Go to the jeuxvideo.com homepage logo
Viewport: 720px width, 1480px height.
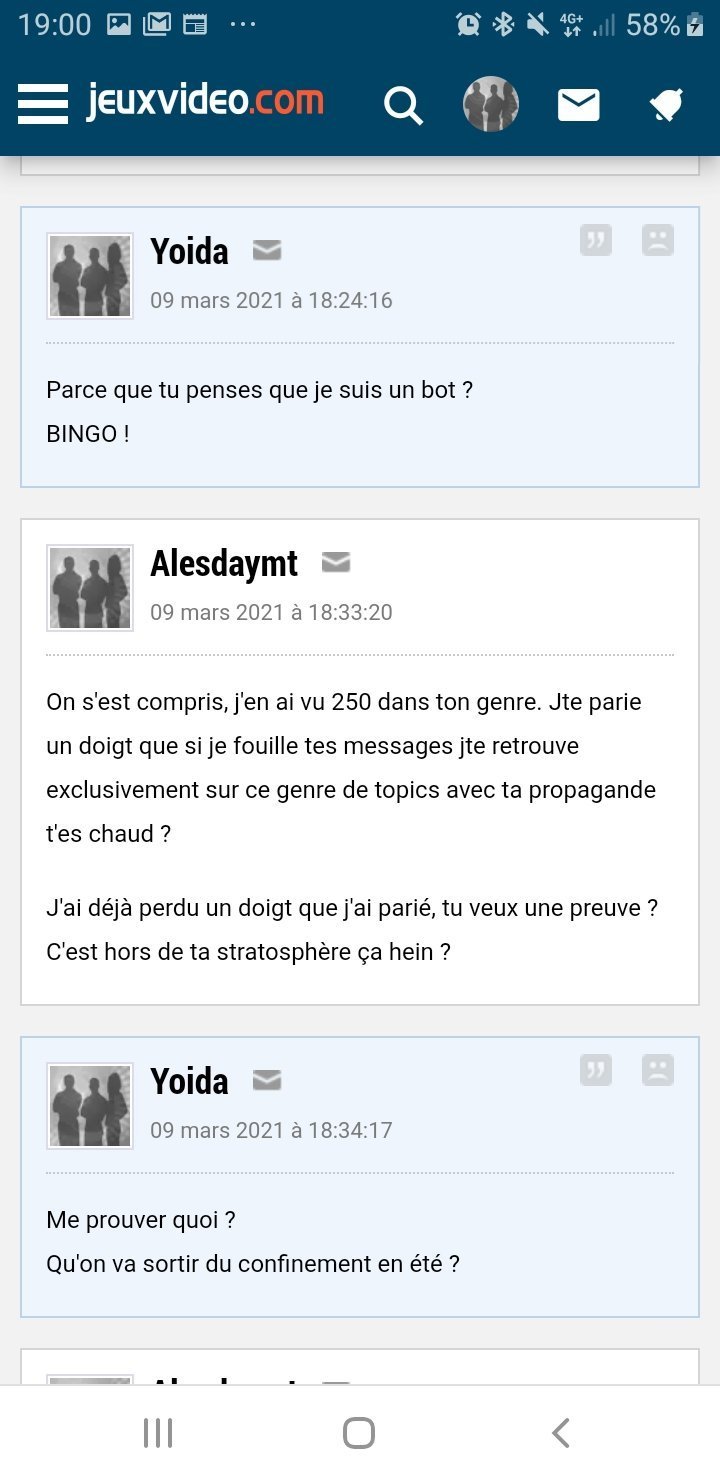pos(205,102)
